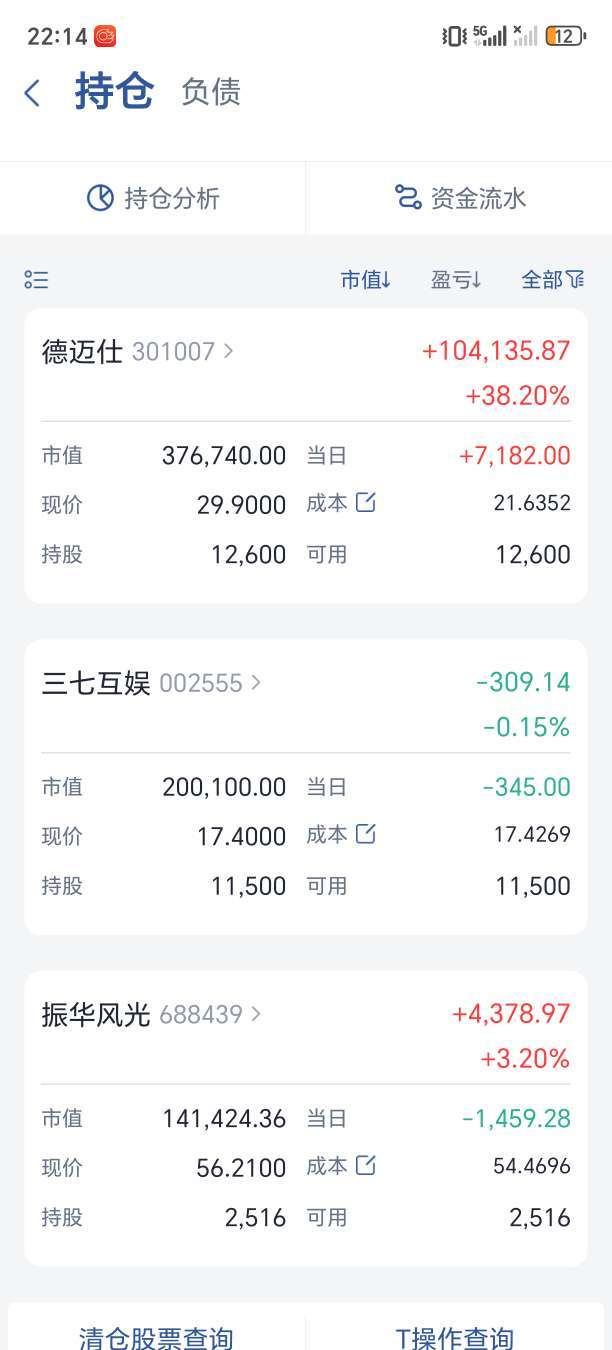Open 三七互娱 002555 stock details

pos(152,683)
